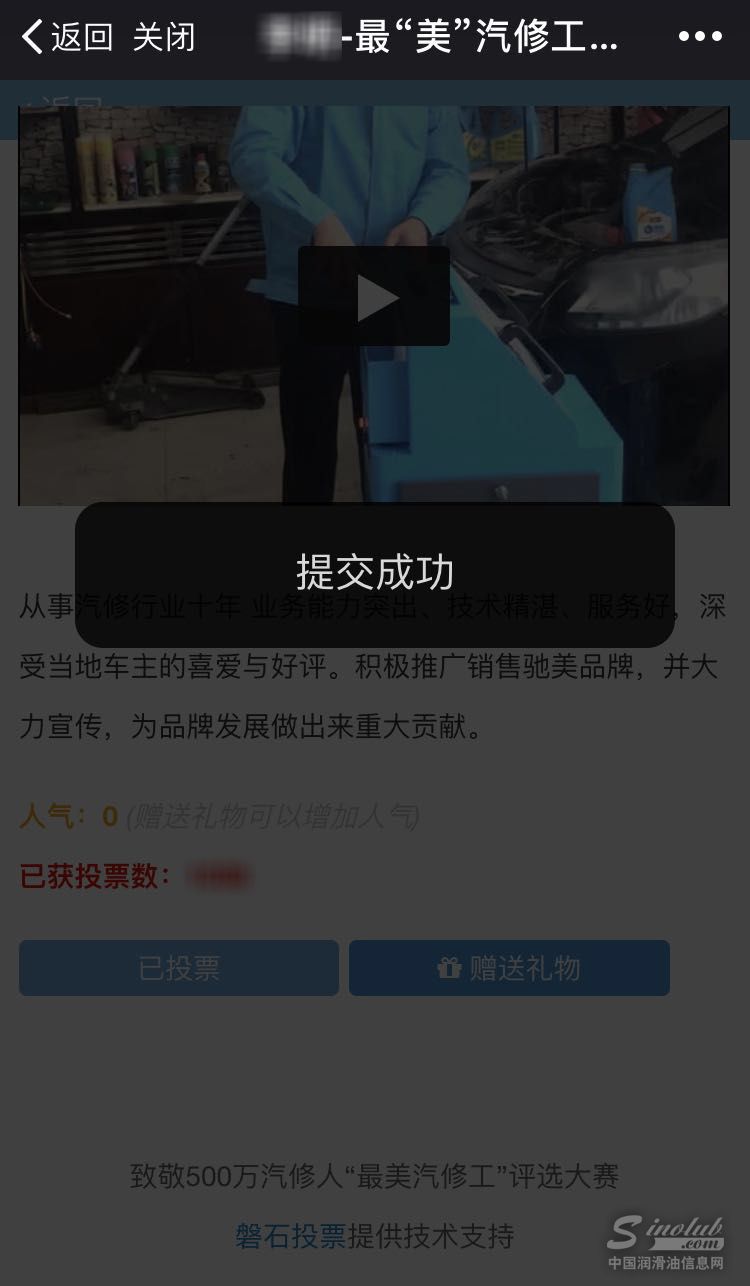The image size is (750, 1286).
Task: Close the page with 关闭
Action: [164, 38]
